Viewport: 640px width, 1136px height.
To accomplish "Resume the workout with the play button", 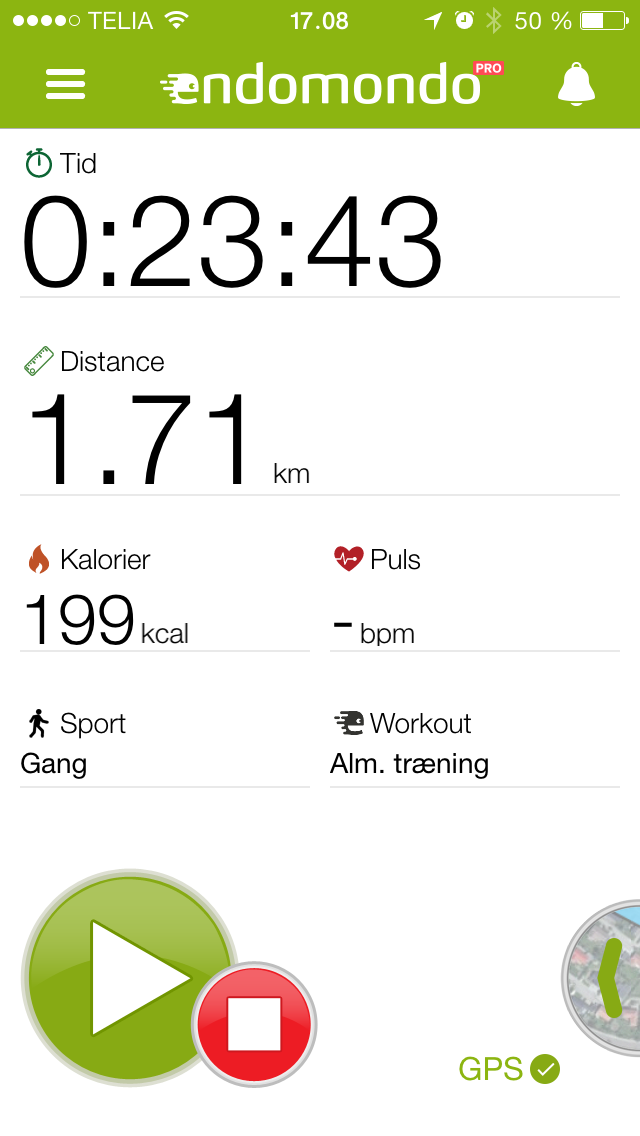I will click(x=130, y=977).
